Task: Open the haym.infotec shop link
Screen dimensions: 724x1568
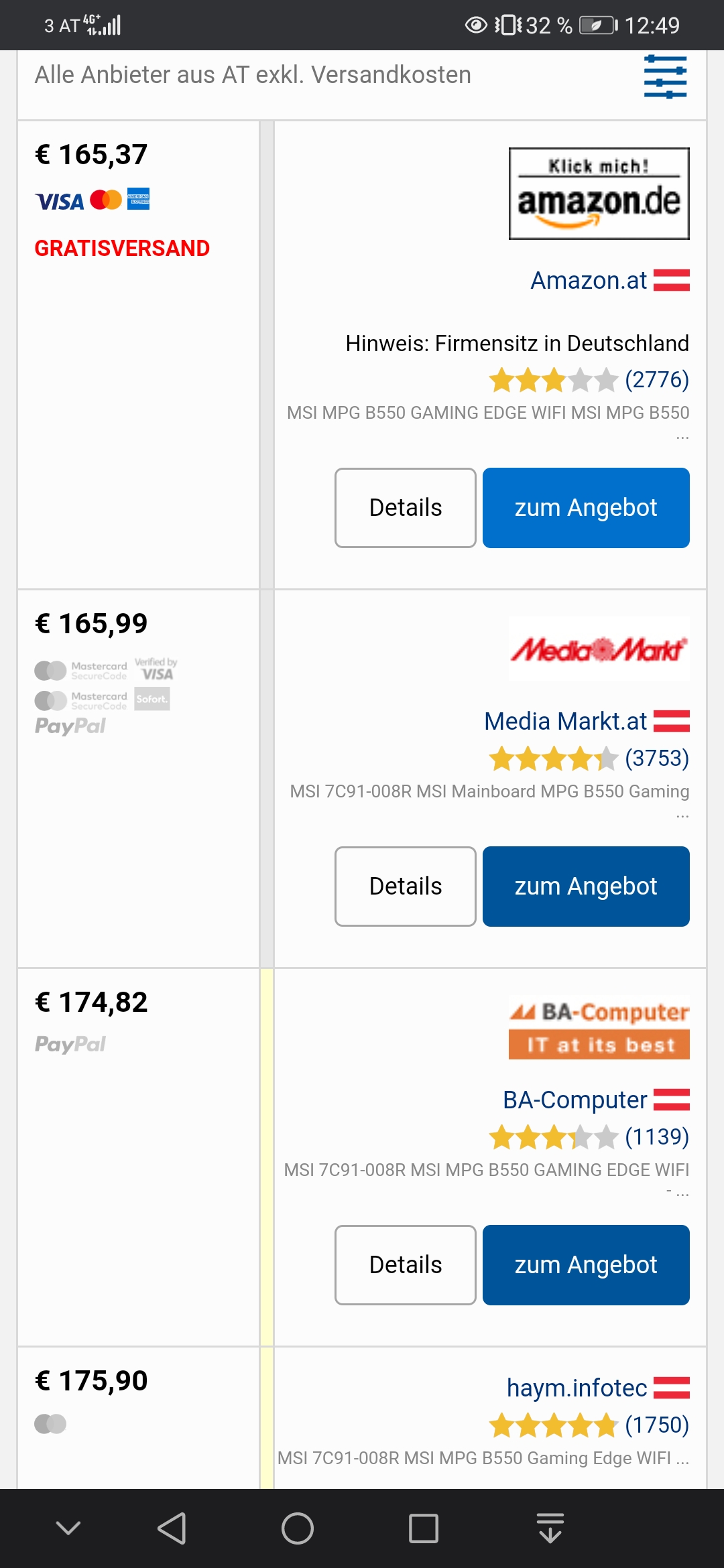Action: tap(577, 1388)
